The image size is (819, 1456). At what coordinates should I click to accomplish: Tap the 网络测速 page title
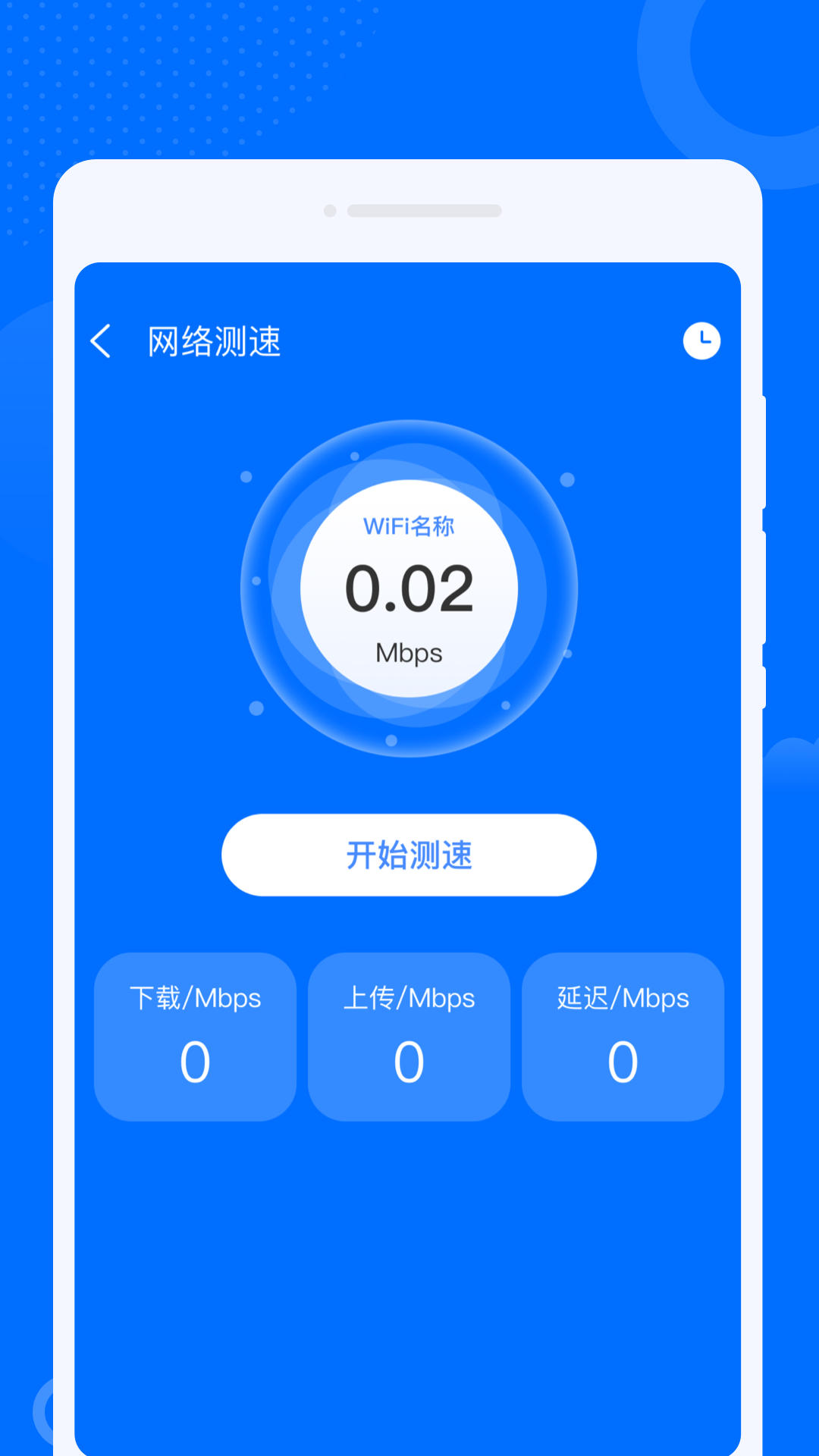[x=213, y=341]
